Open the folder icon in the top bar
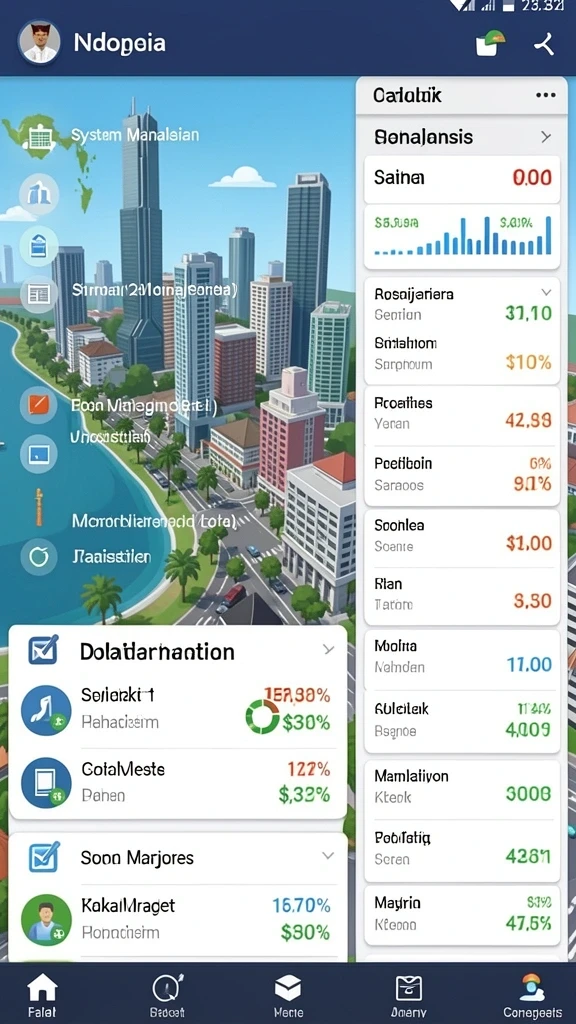 coord(490,44)
